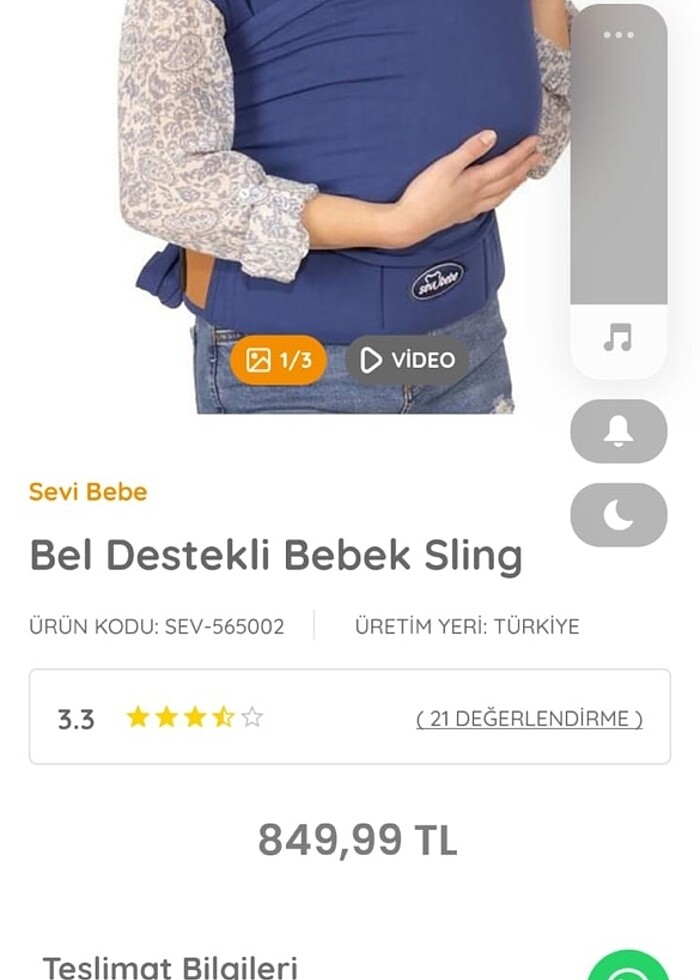This screenshot has height=980, width=700.
Task: Enable do not disturb moon button
Action: [618, 515]
